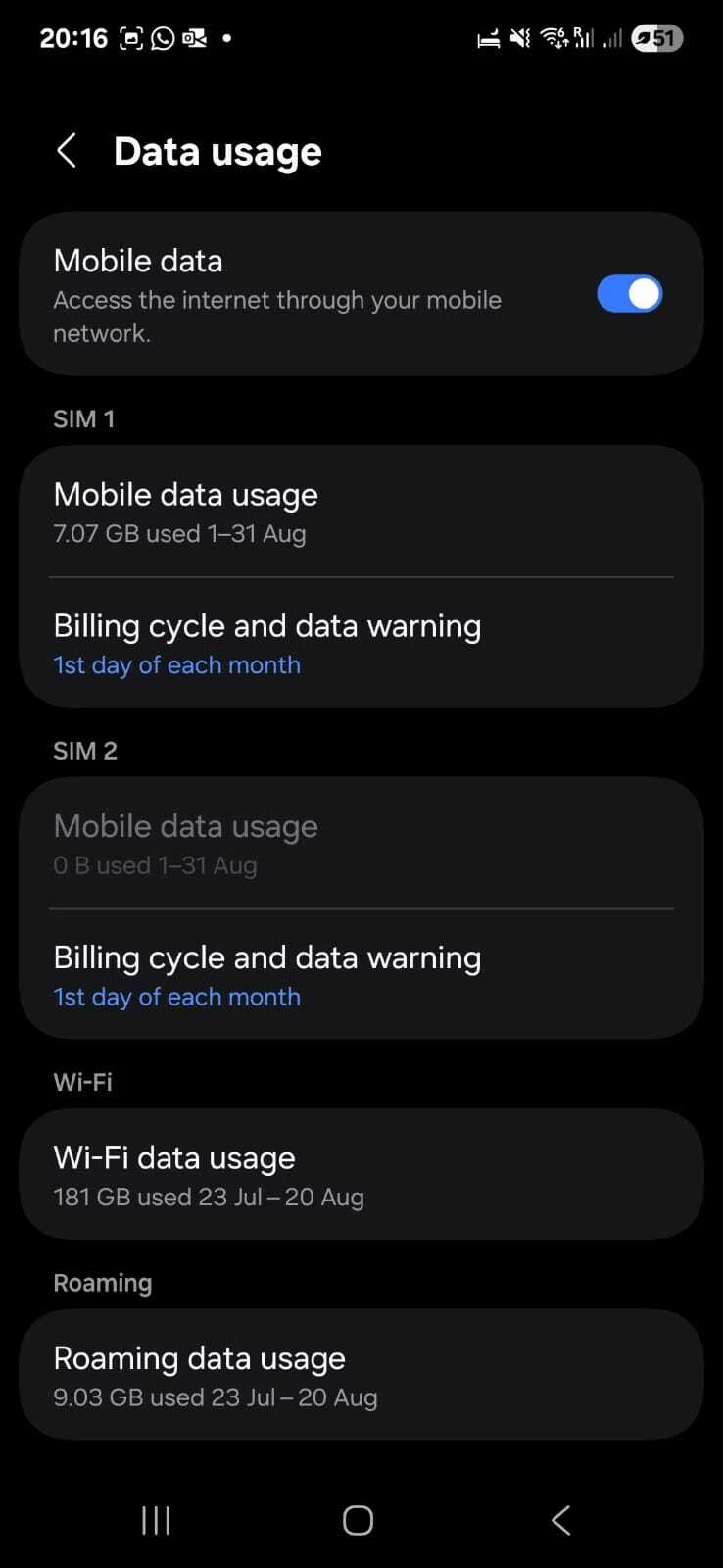Viewport: 723px width, 1568px height.
Task: Turn off the Mobile data switch
Action: 629,294
